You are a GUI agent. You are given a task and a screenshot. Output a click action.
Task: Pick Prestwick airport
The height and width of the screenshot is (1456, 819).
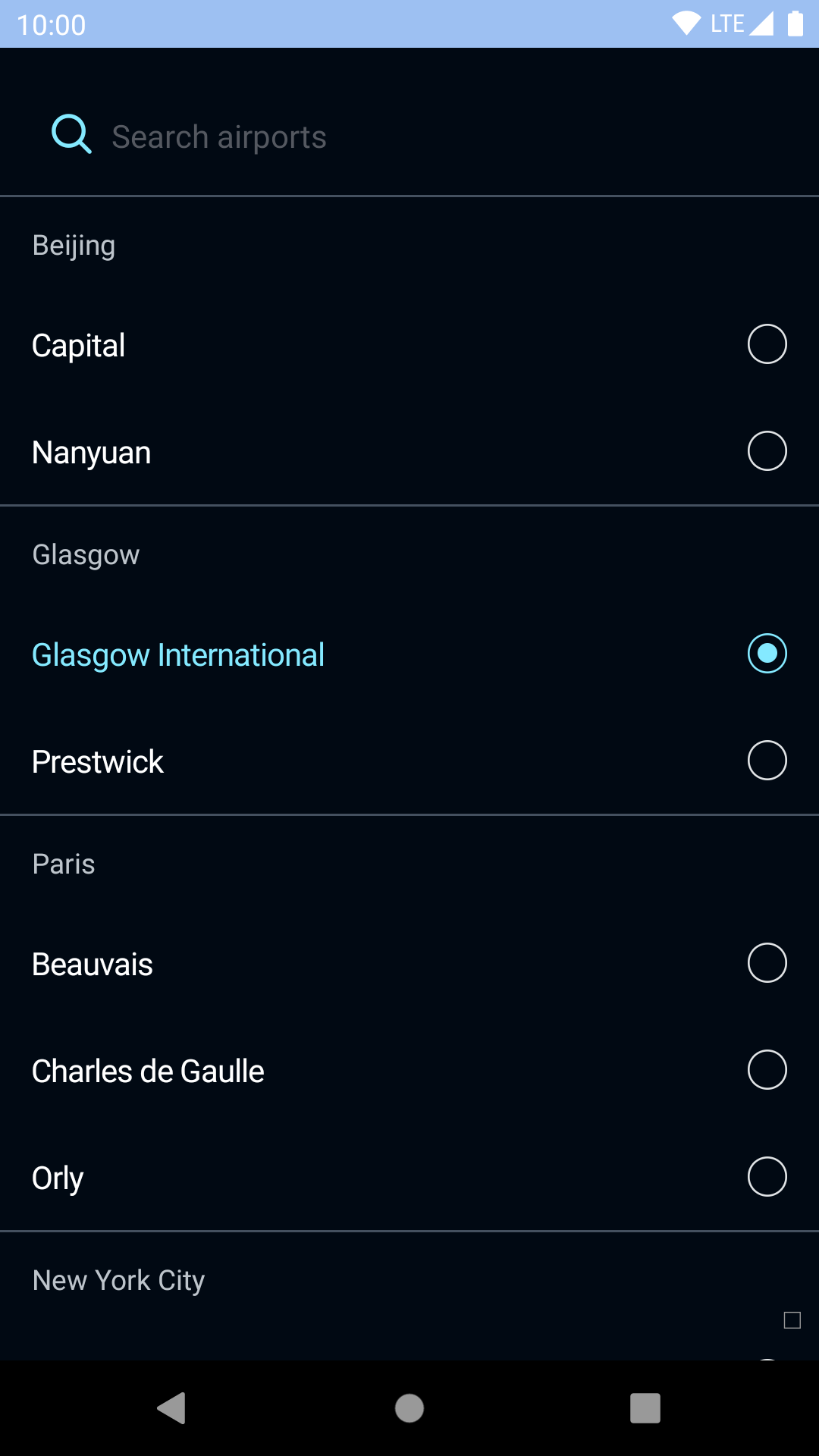(767, 761)
